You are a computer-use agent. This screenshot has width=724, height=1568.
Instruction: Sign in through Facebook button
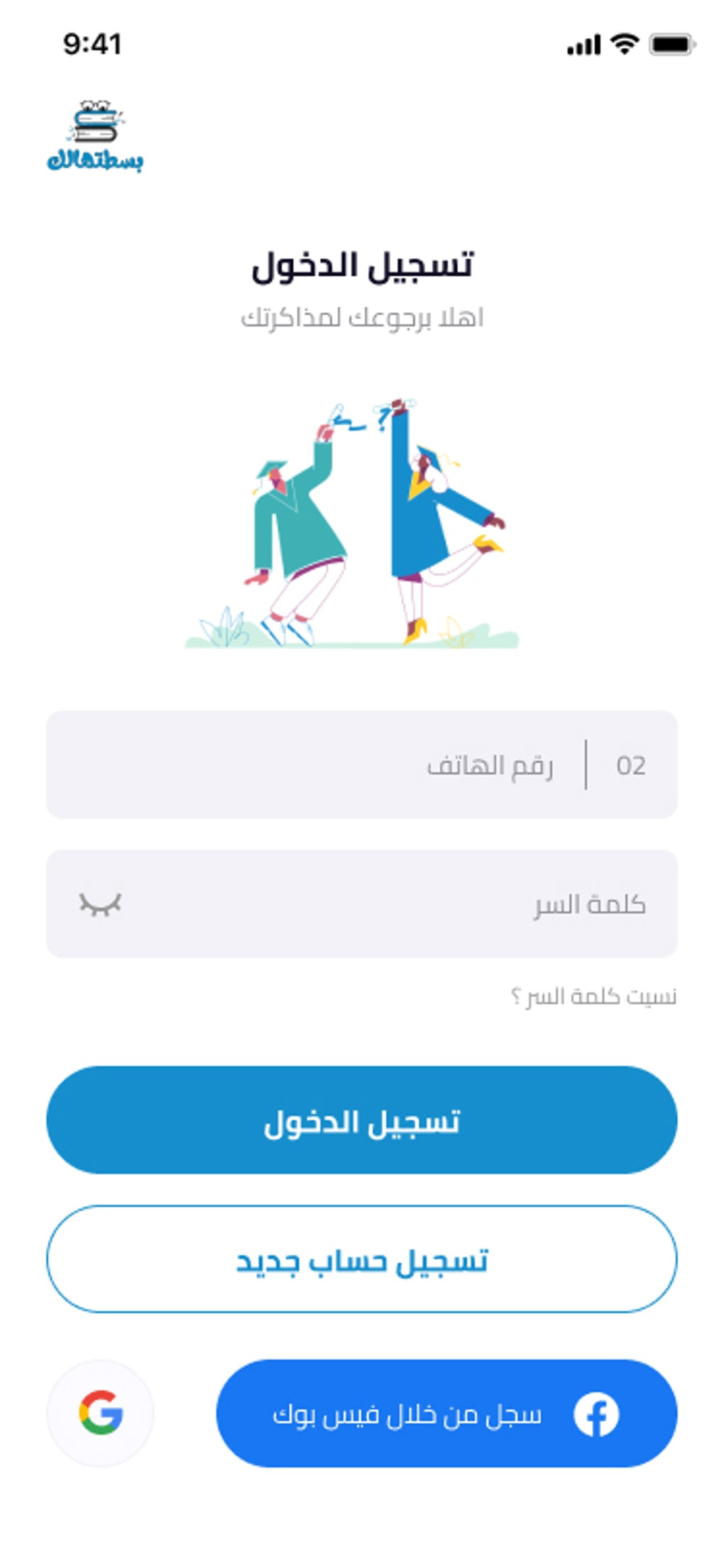(x=446, y=1414)
